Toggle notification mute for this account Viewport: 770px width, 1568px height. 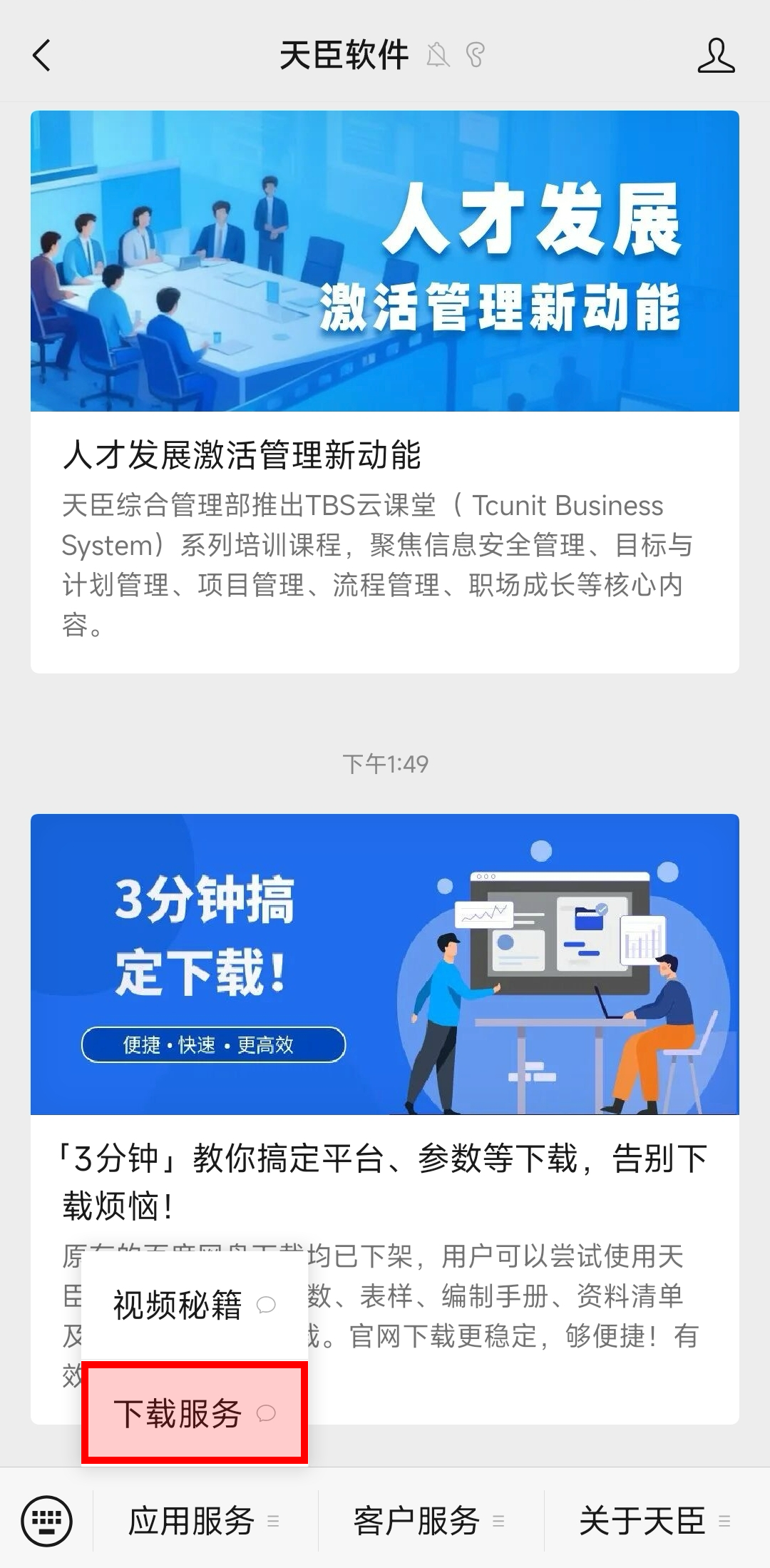tap(439, 56)
